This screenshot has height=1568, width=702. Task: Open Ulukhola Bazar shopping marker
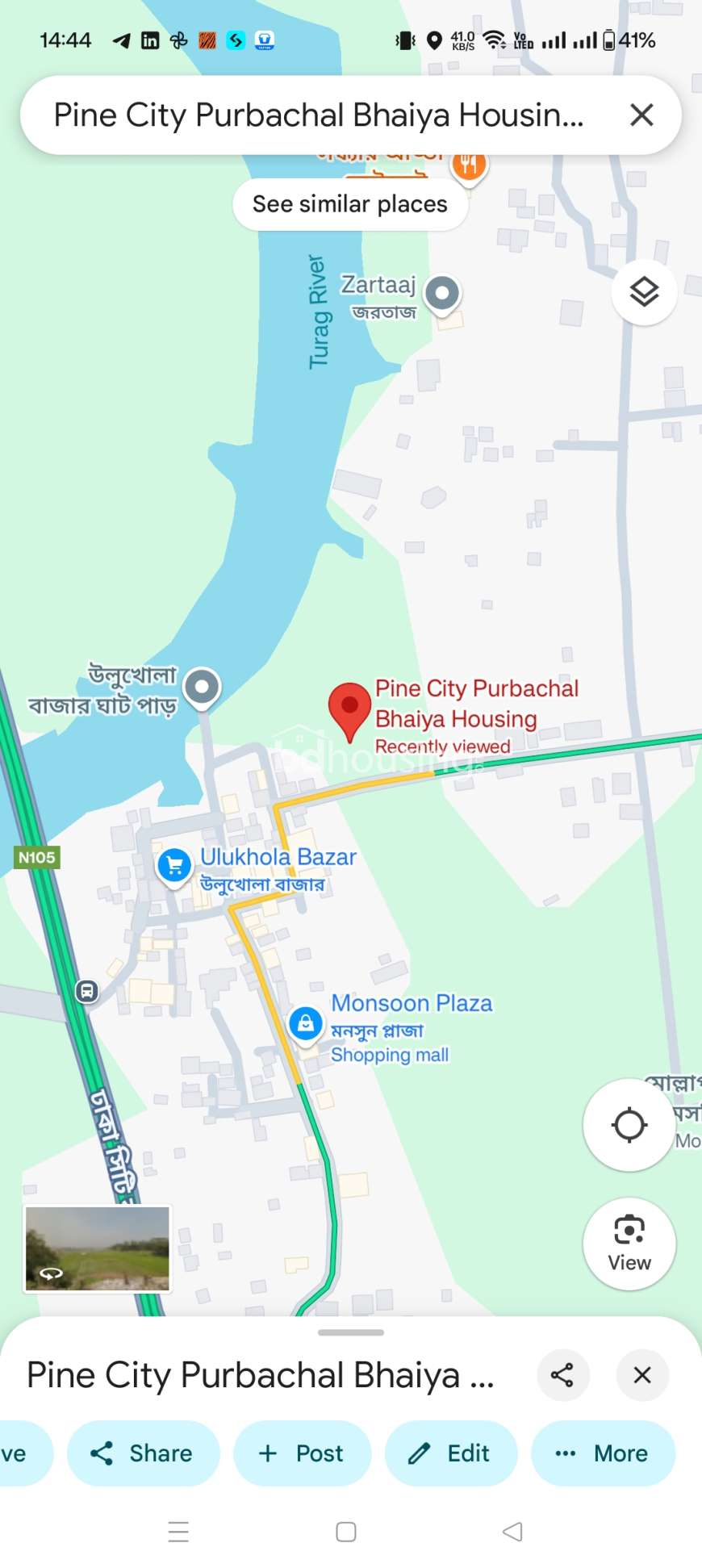coord(174,867)
